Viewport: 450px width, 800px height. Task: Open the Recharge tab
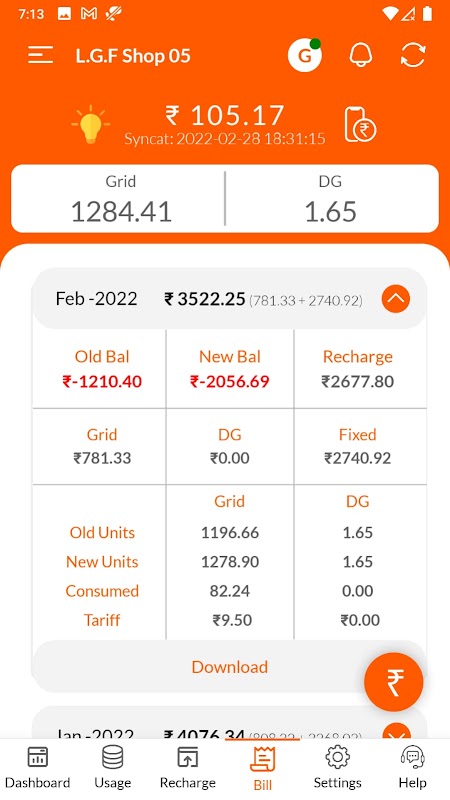point(187,768)
